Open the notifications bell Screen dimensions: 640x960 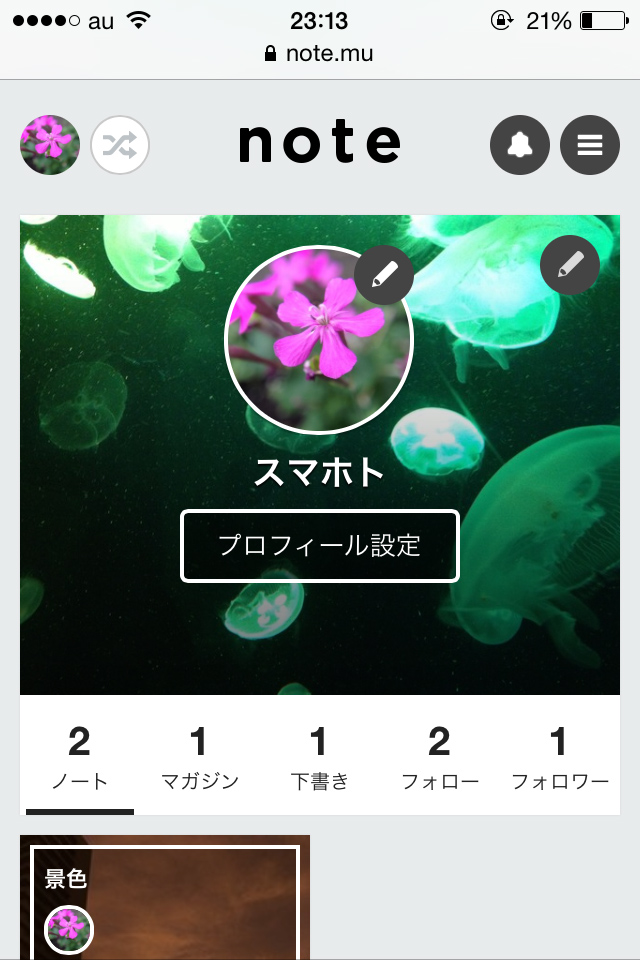point(519,145)
